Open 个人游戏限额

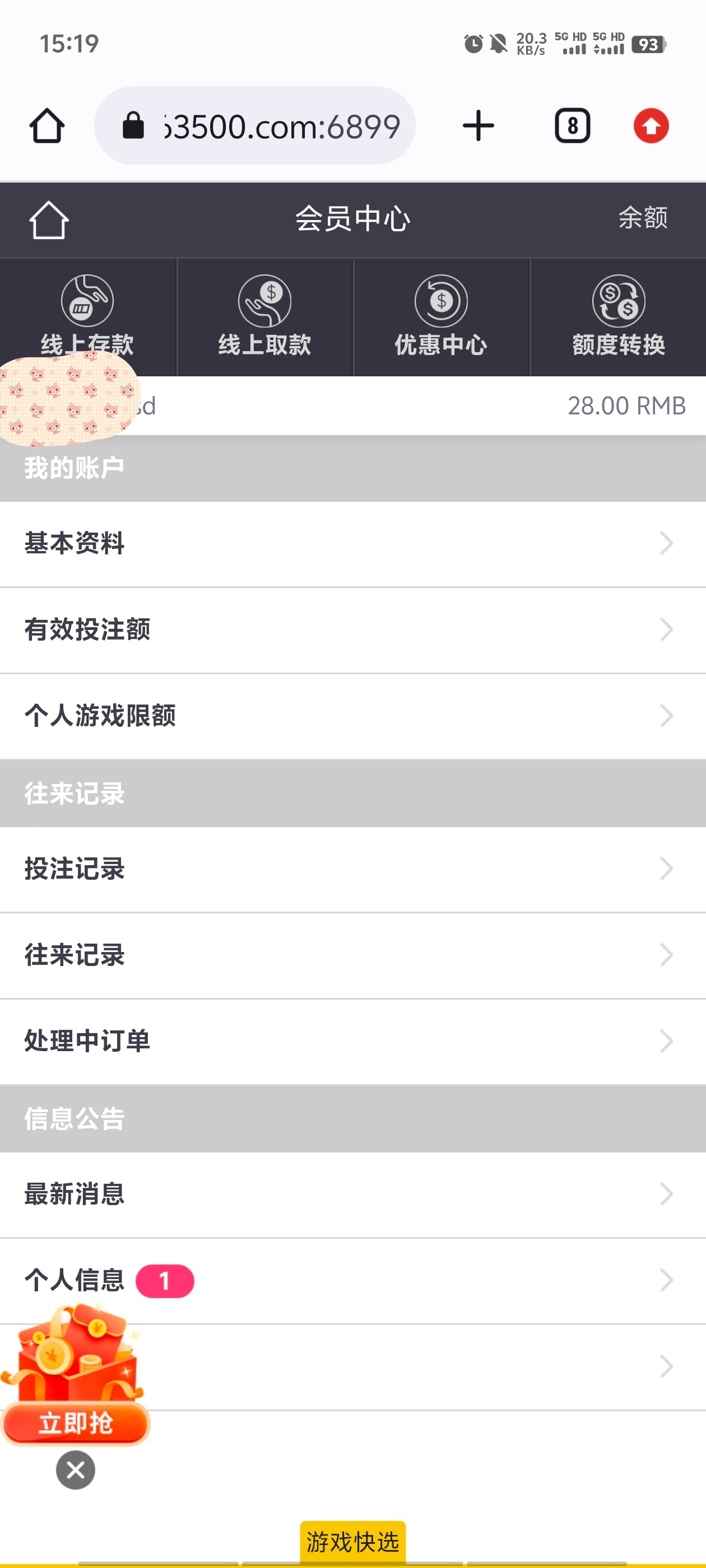tap(352, 715)
